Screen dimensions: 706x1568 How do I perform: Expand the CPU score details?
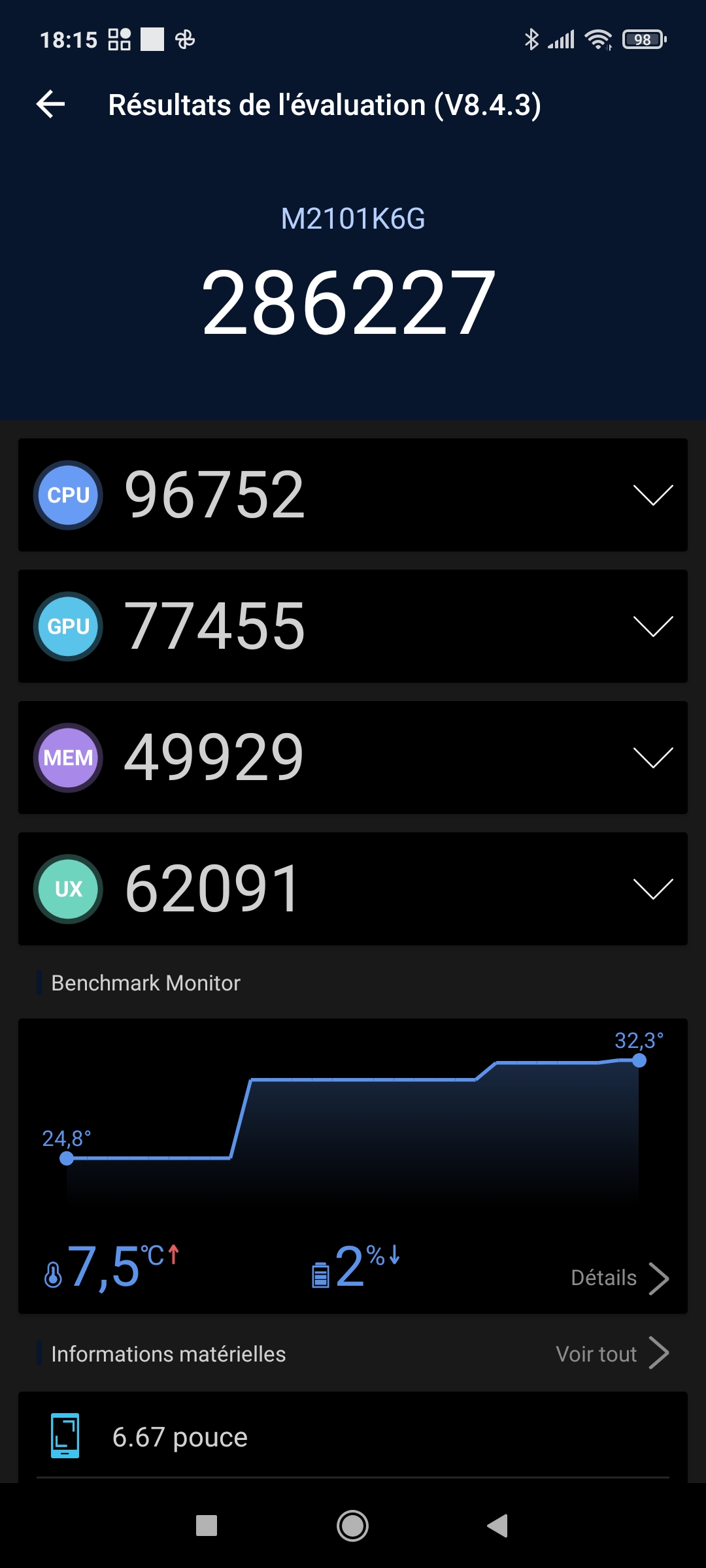coord(652,495)
